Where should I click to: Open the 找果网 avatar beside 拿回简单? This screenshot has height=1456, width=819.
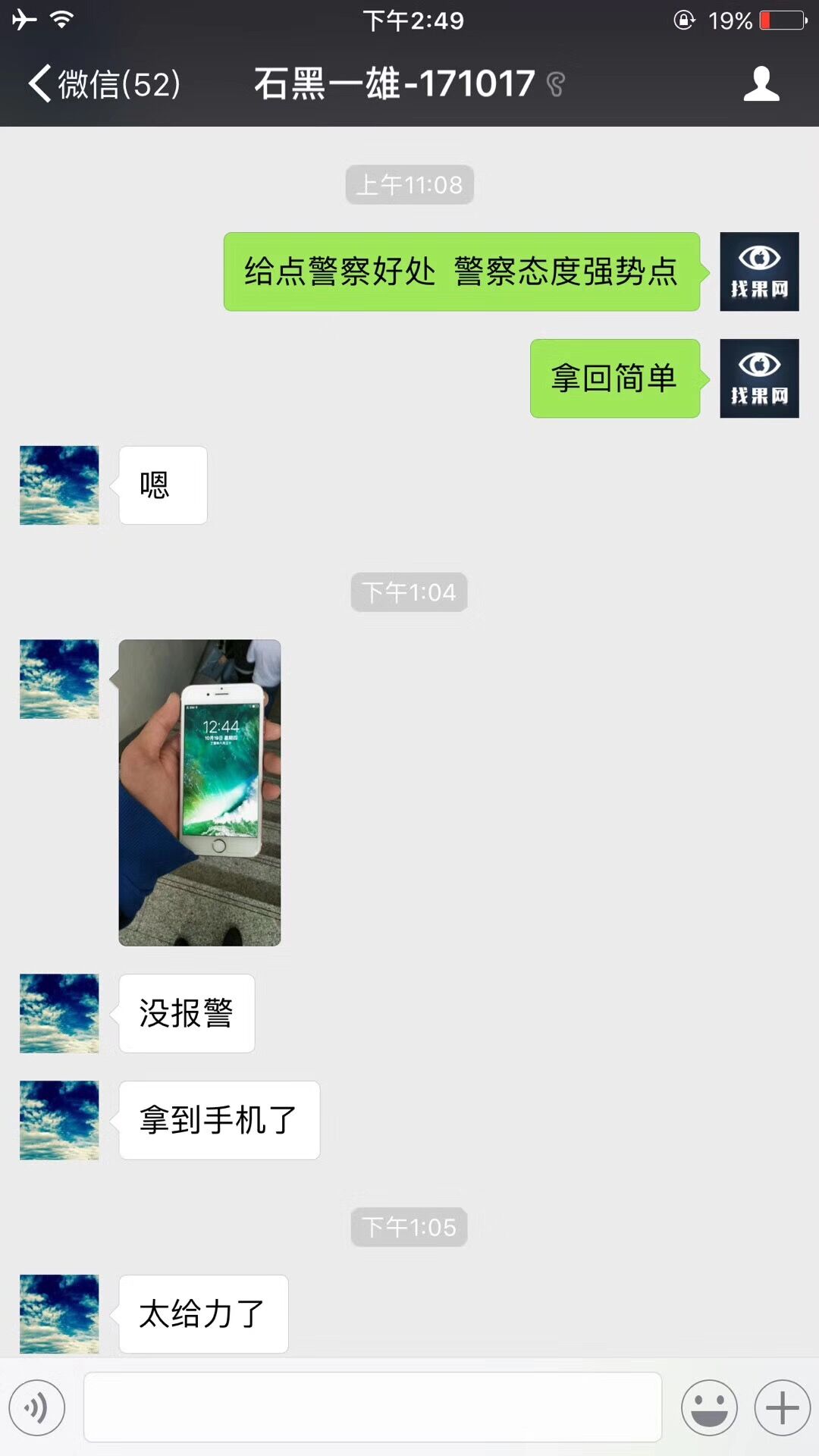coord(759,378)
